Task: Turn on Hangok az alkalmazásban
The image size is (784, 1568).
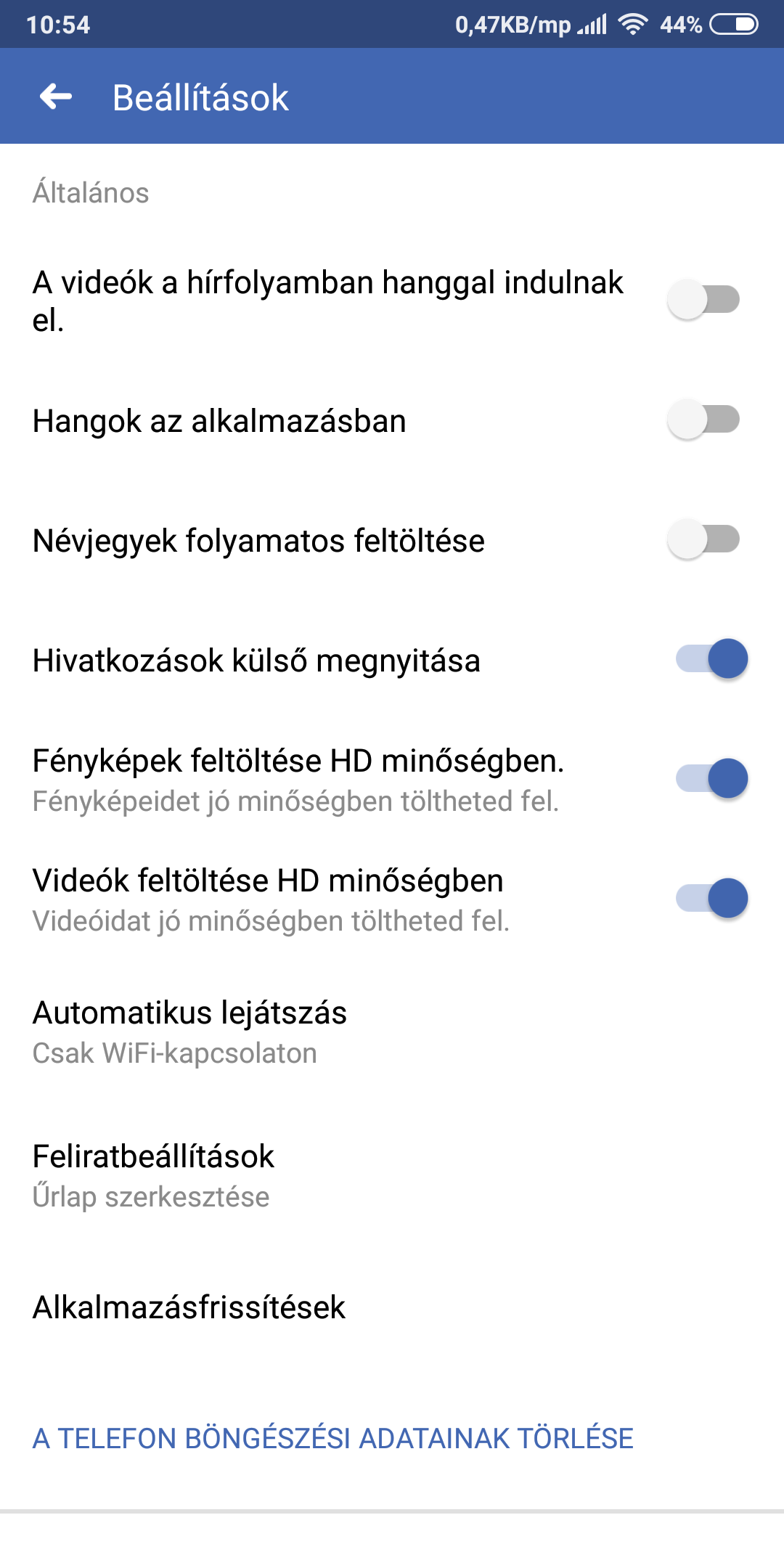Action: 703,419
